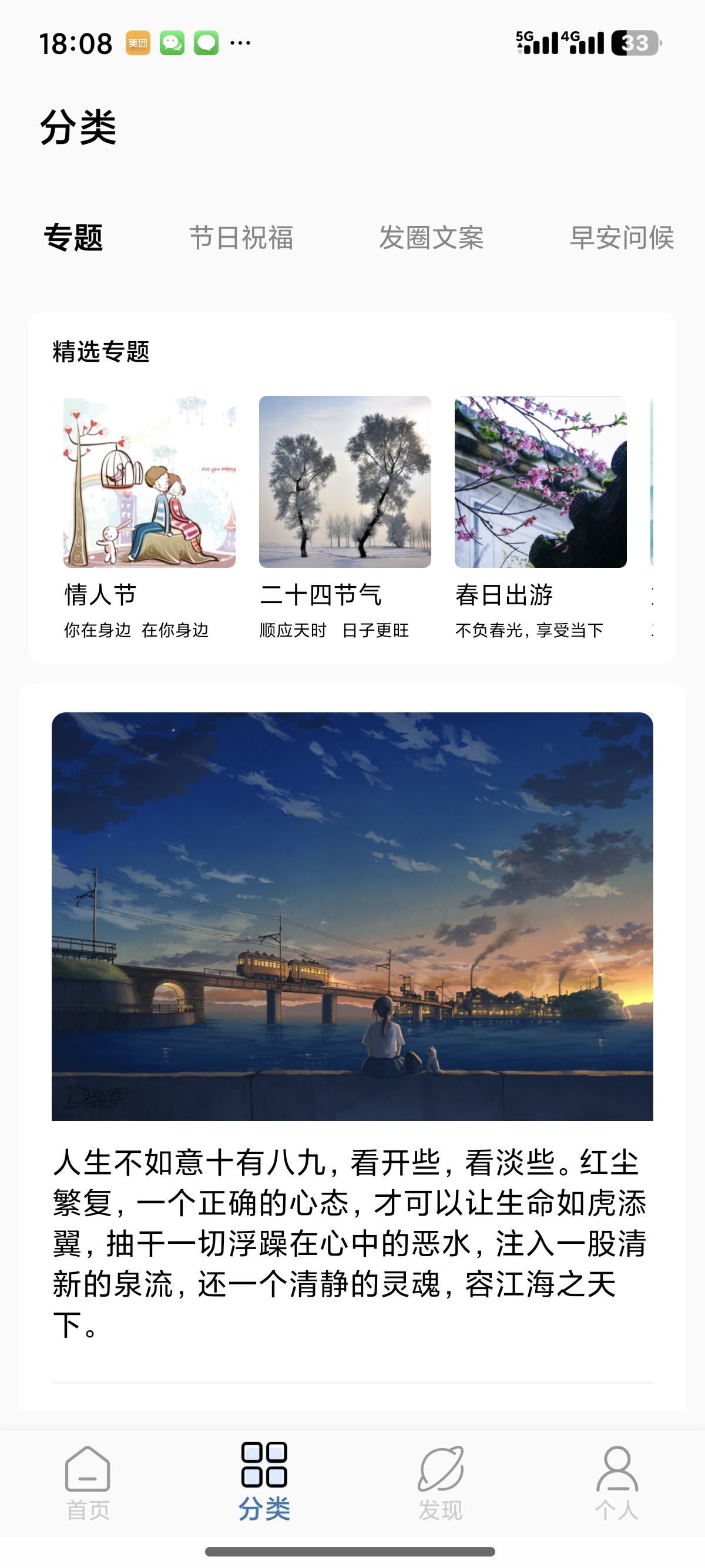Screen dimensions: 705x1568
Task: Open the 发圈文案 tab
Action: (431, 237)
